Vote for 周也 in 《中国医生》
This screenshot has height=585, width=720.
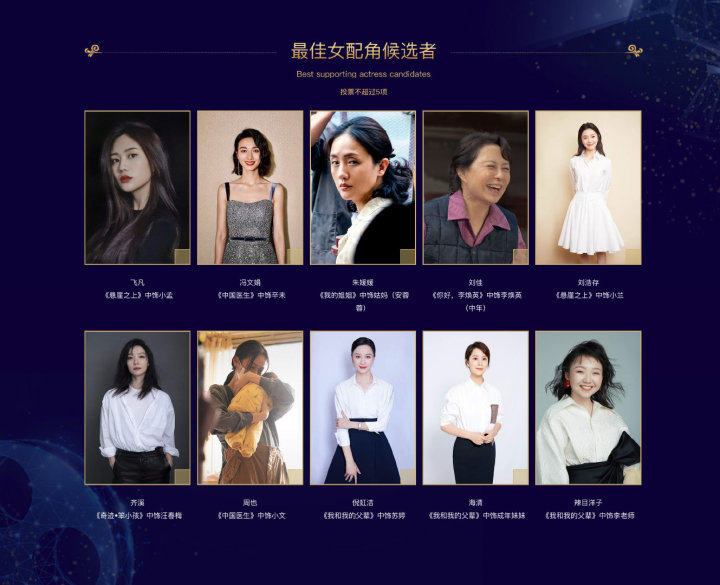coord(295,477)
